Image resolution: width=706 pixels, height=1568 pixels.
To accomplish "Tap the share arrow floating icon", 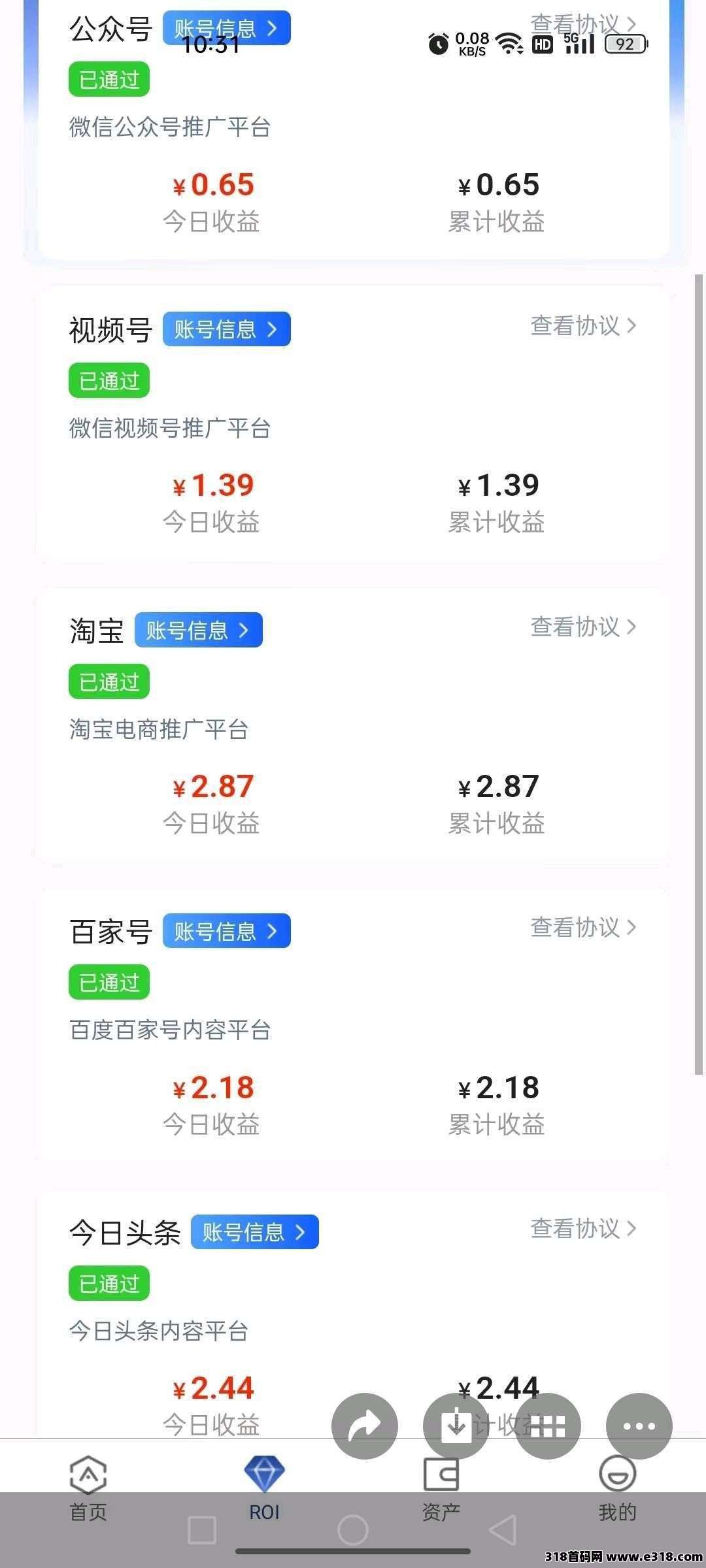I will [x=364, y=1426].
